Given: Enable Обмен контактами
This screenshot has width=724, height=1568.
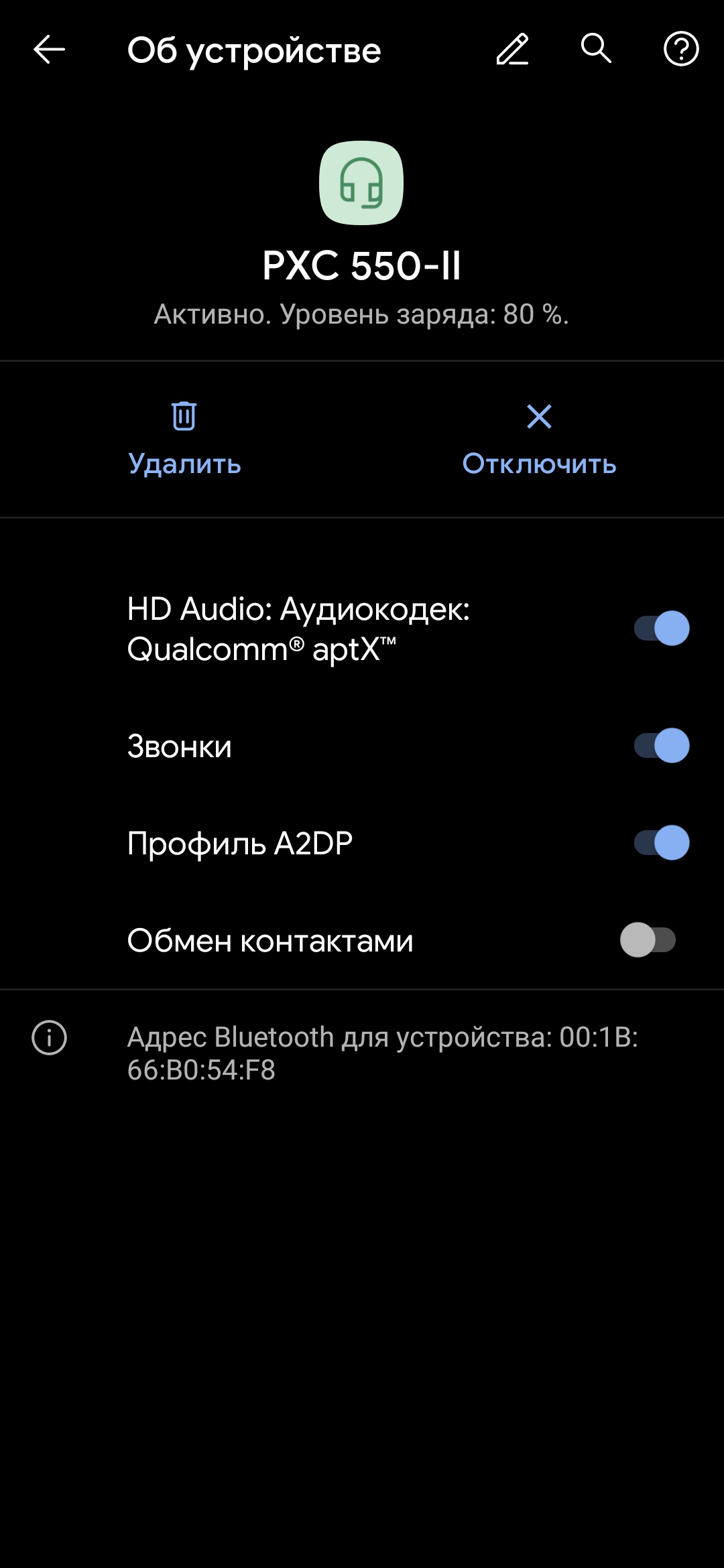Looking at the screenshot, I should click(x=648, y=940).
